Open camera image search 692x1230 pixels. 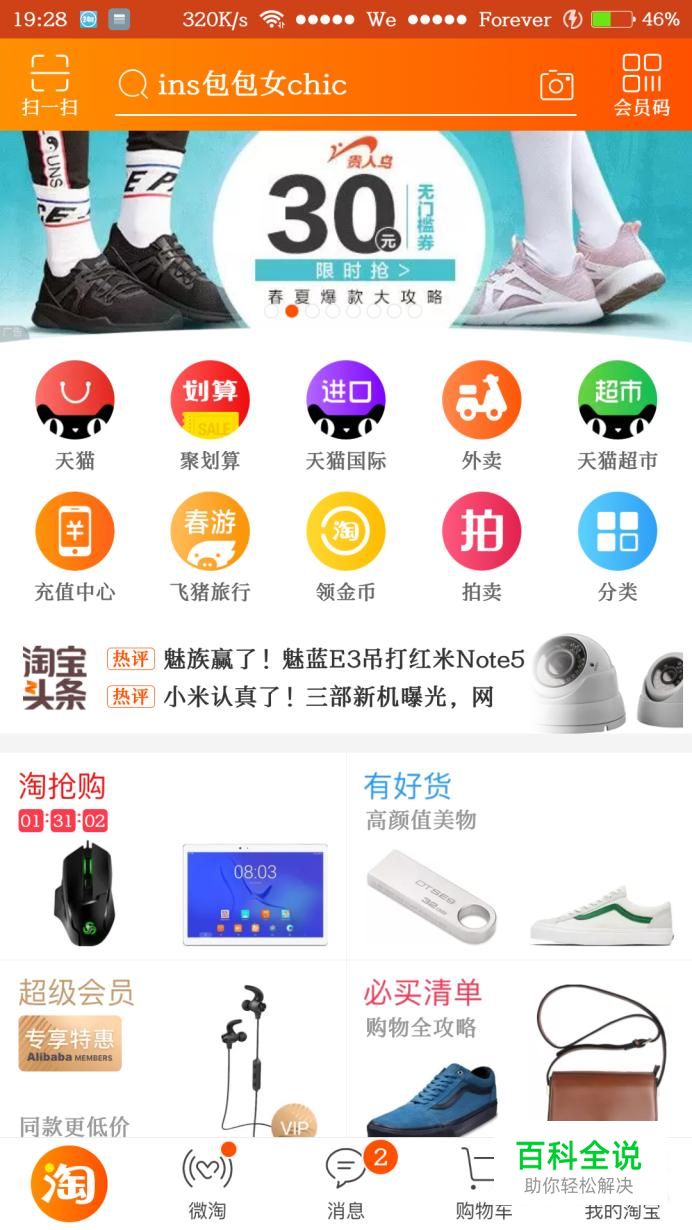tap(556, 85)
